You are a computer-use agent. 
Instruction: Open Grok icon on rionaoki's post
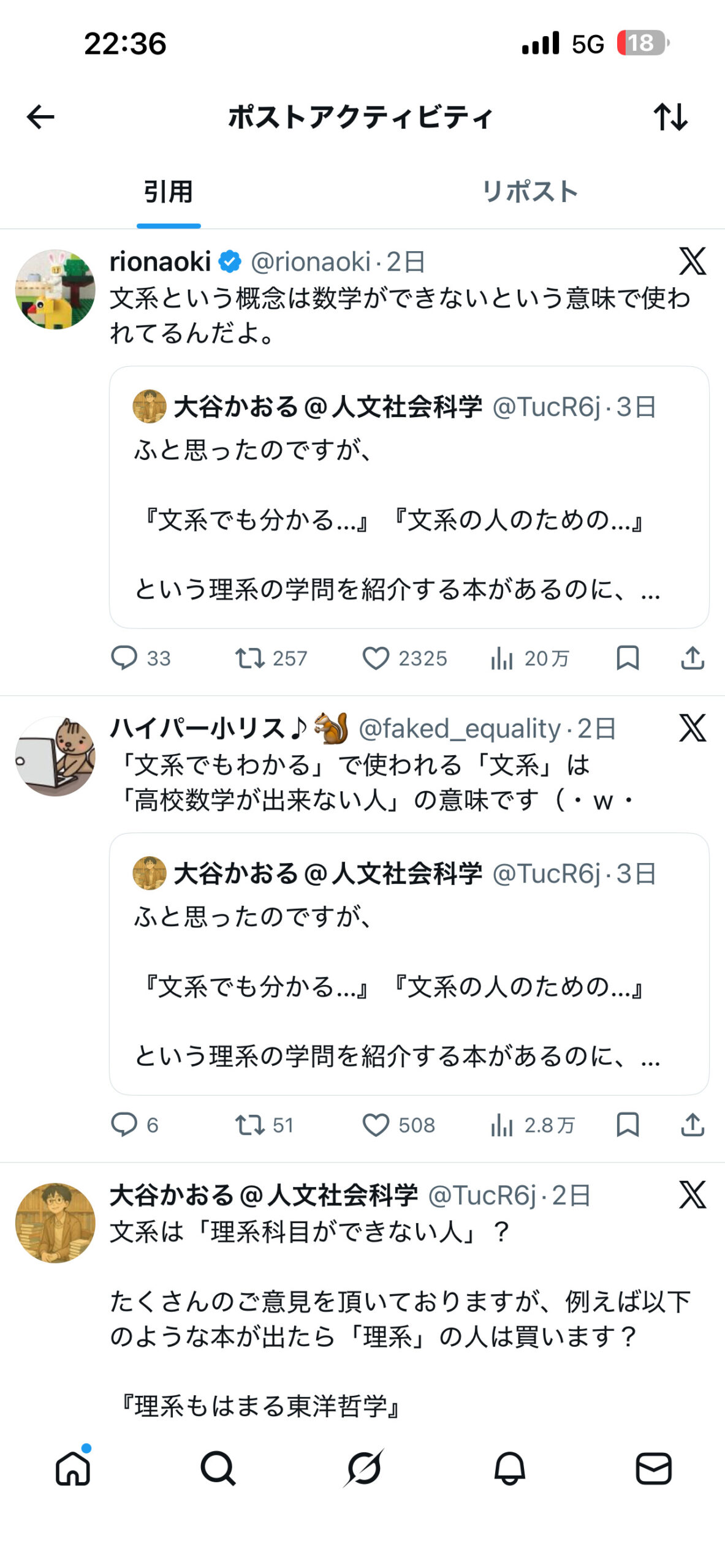[693, 262]
